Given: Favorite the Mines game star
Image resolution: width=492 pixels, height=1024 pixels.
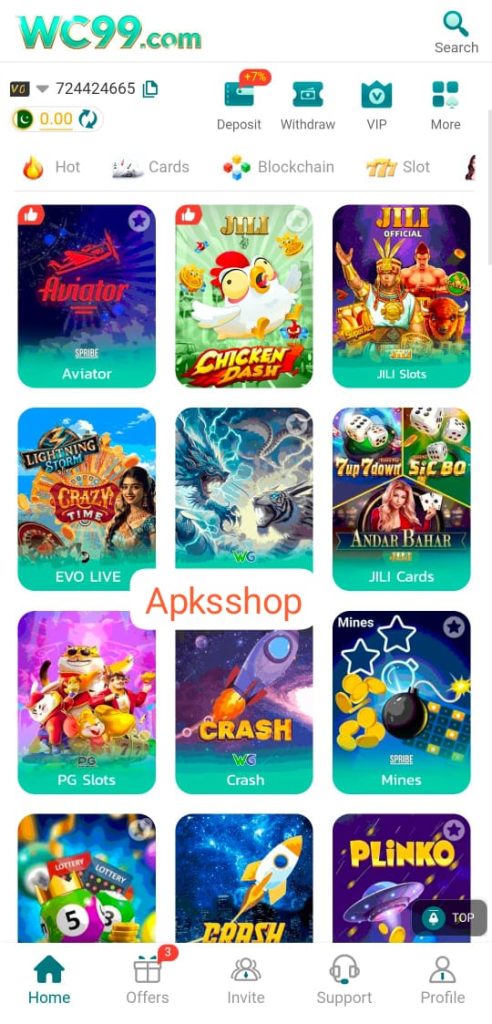Looking at the screenshot, I should point(453,628).
